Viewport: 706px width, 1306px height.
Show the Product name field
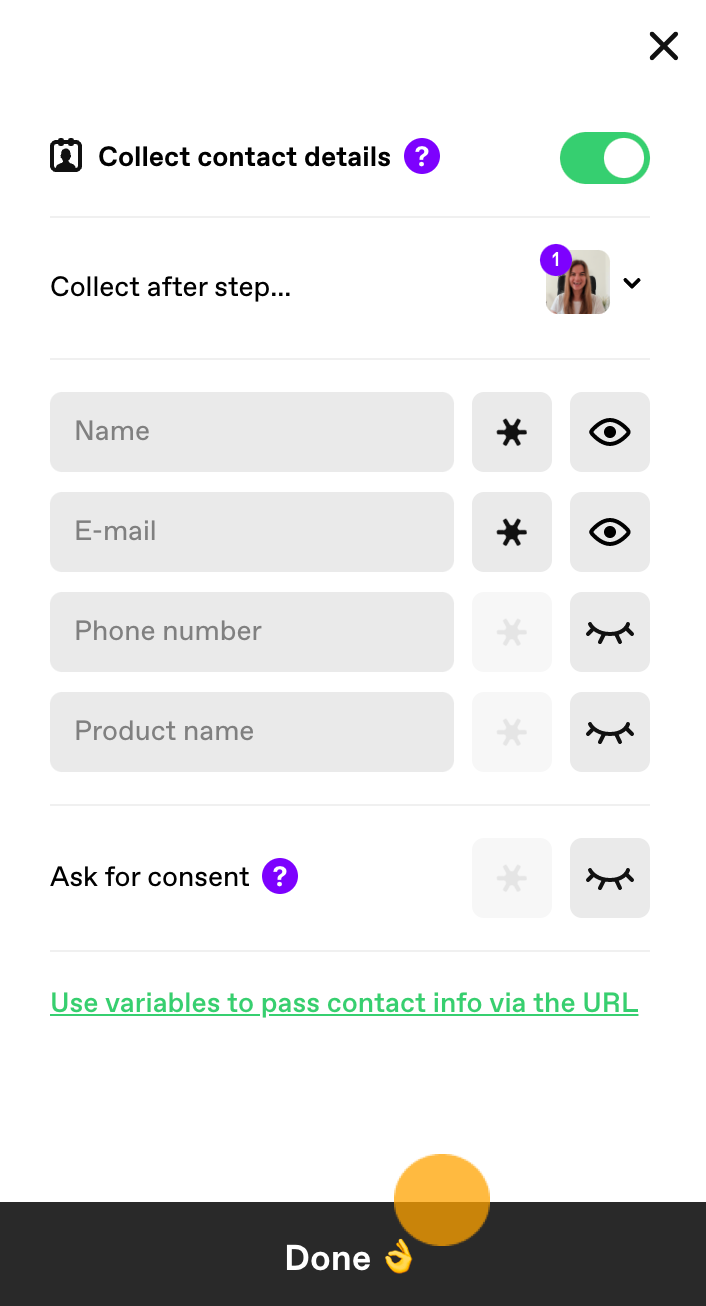610,732
